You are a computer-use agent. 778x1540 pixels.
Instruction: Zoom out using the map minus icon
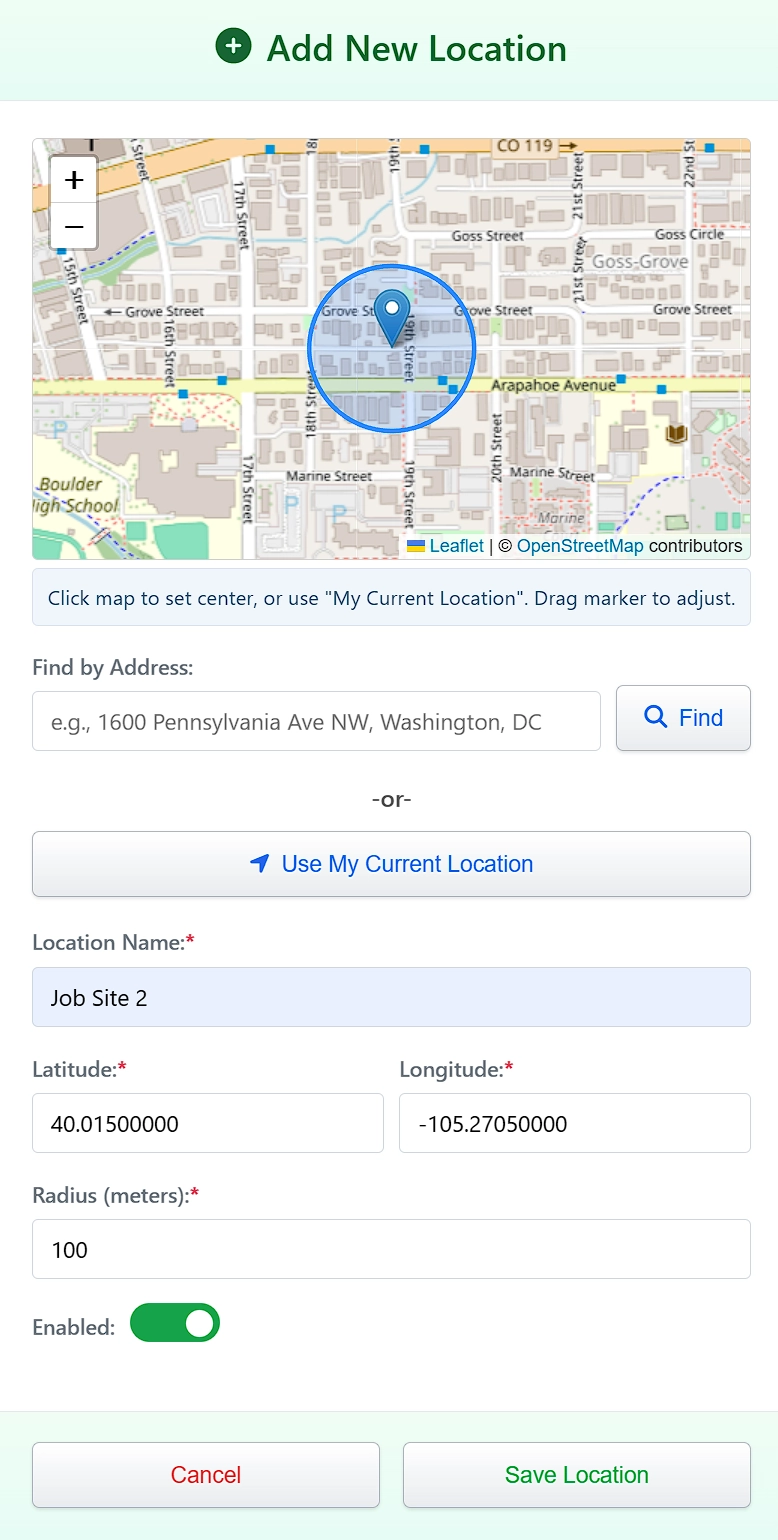[73, 226]
